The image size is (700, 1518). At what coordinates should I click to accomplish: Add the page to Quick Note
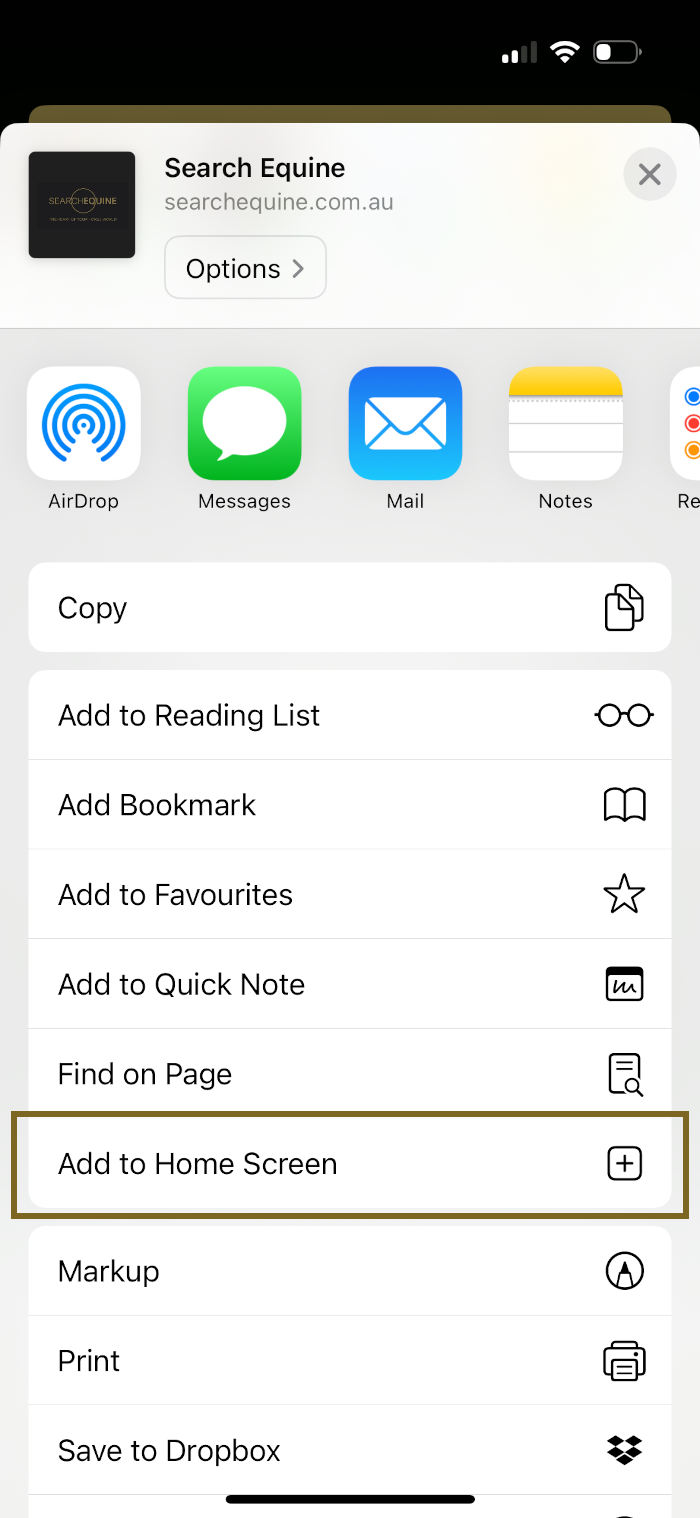coord(350,984)
